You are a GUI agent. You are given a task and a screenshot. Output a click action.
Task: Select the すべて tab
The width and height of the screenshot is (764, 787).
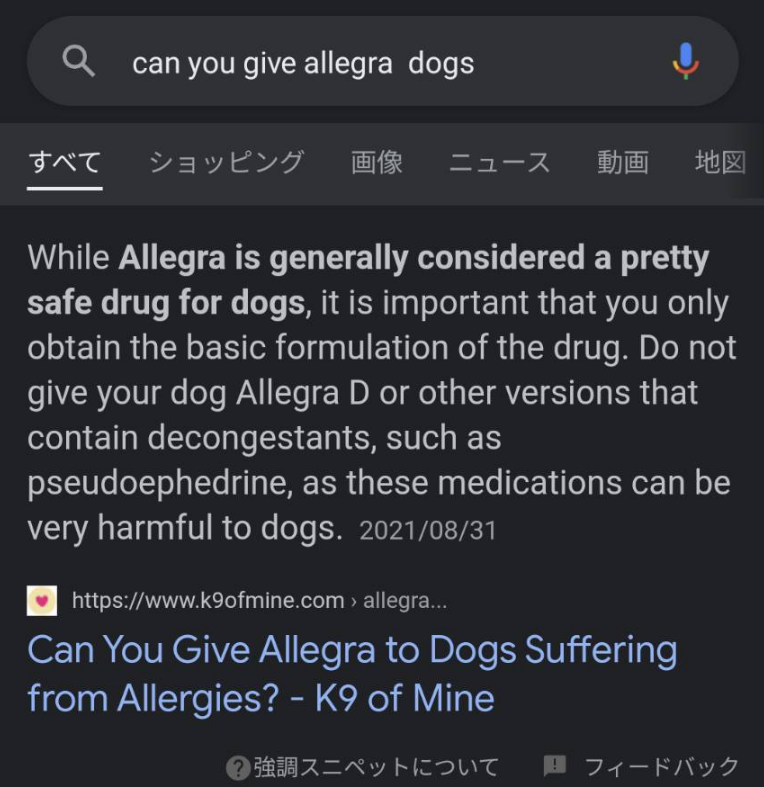click(x=64, y=162)
